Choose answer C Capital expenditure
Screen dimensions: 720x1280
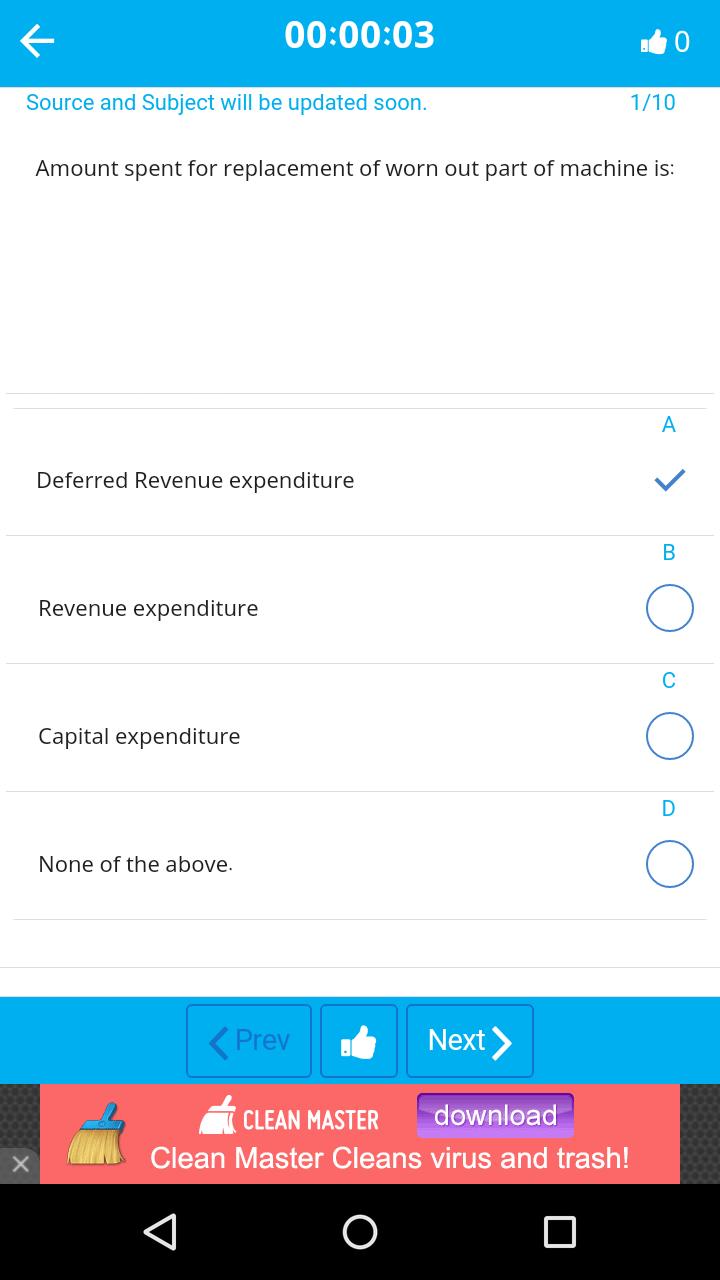668,735
